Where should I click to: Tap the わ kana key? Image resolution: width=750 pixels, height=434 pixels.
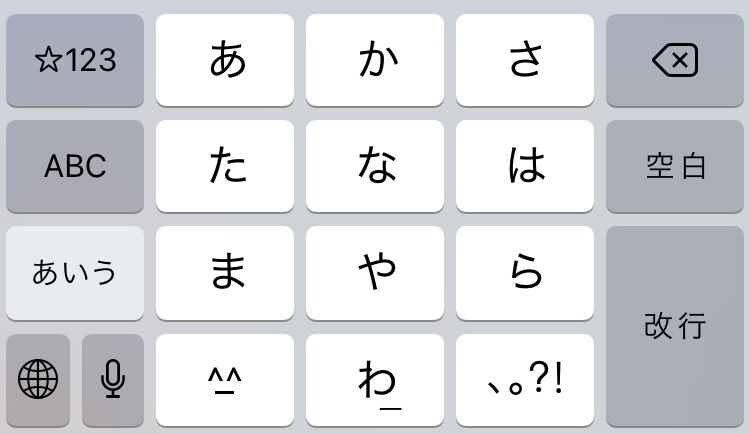(x=375, y=380)
